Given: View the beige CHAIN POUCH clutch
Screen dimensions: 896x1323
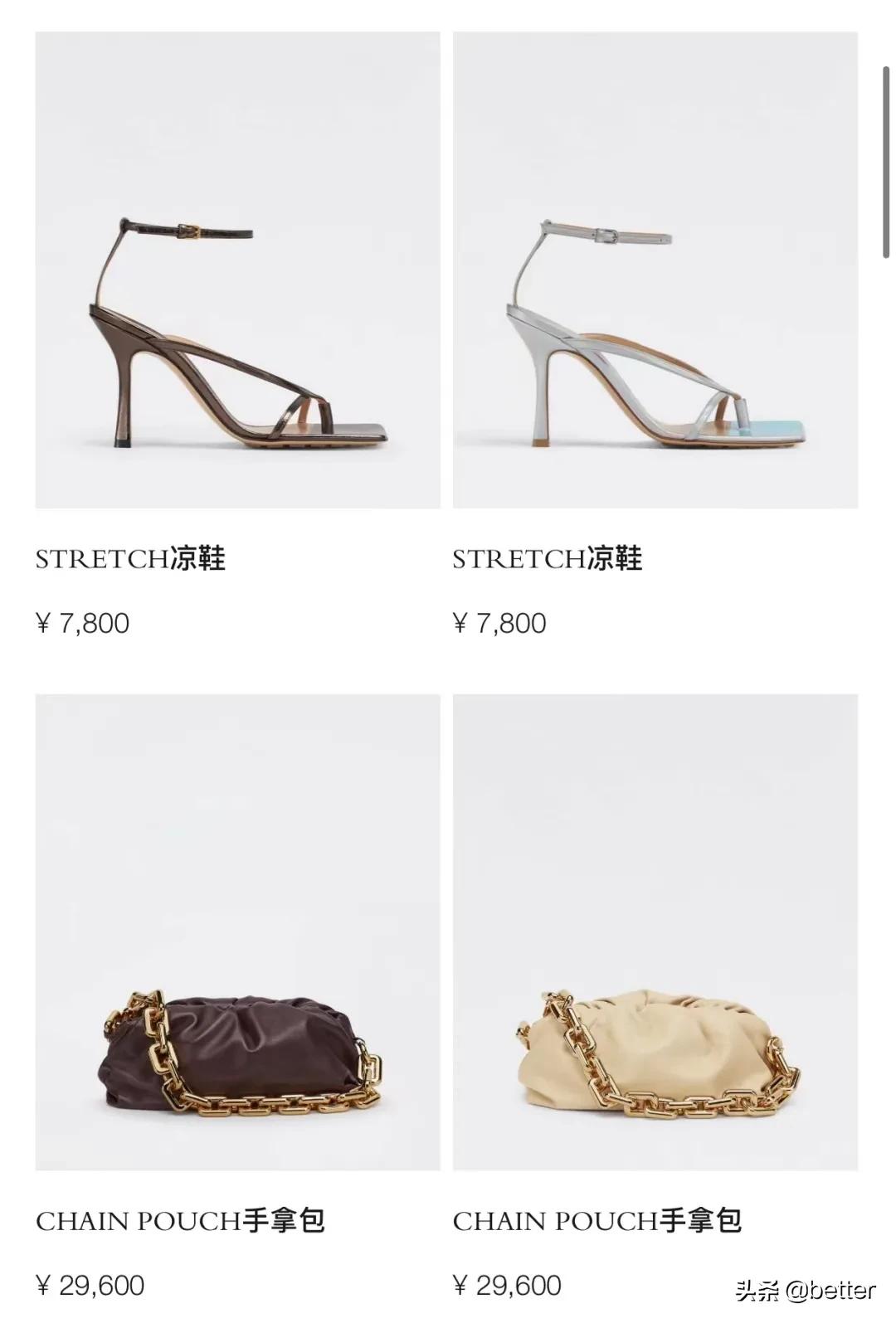Looking at the screenshot, I should click(x=655, y=932).
